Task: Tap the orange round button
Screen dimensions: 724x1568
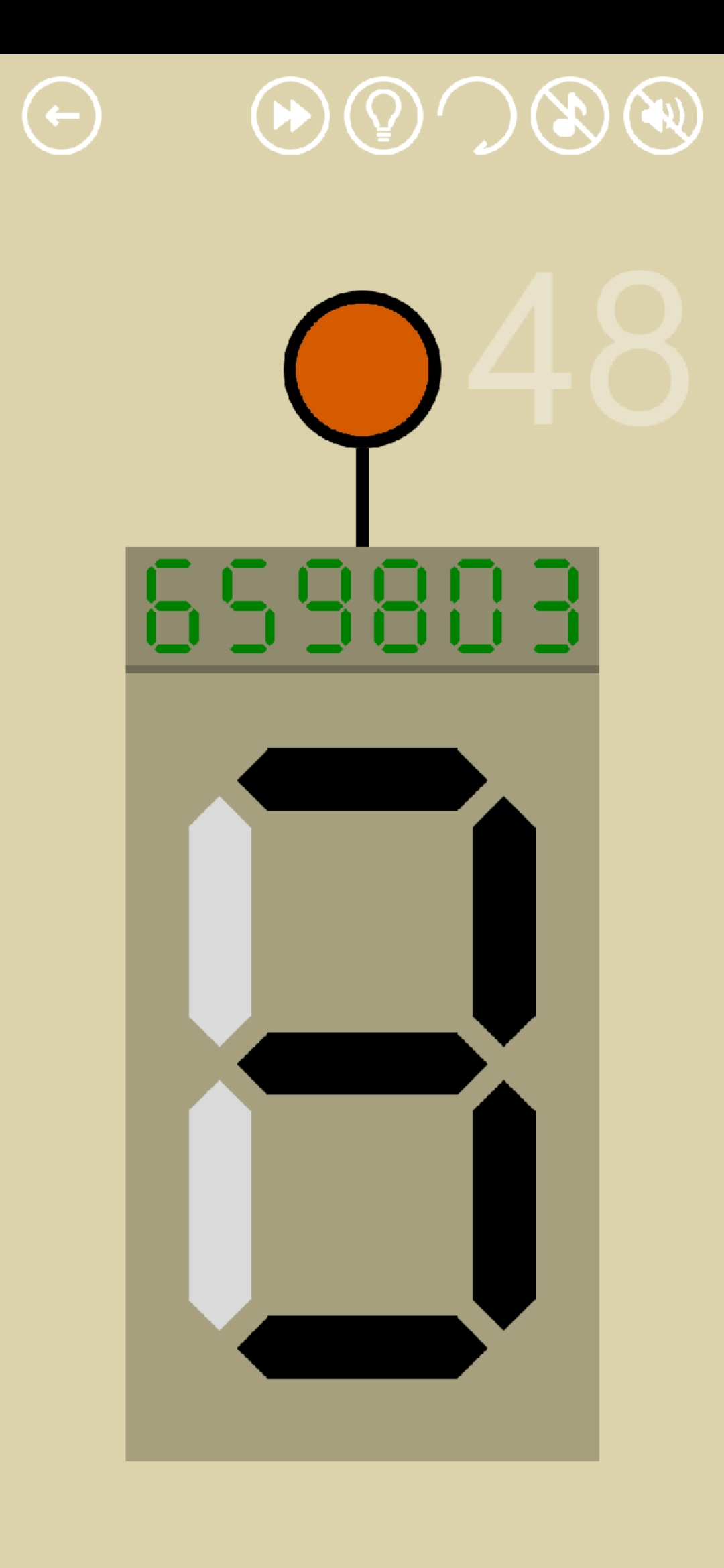Action: pyautogui.click(x=362, y=369)
